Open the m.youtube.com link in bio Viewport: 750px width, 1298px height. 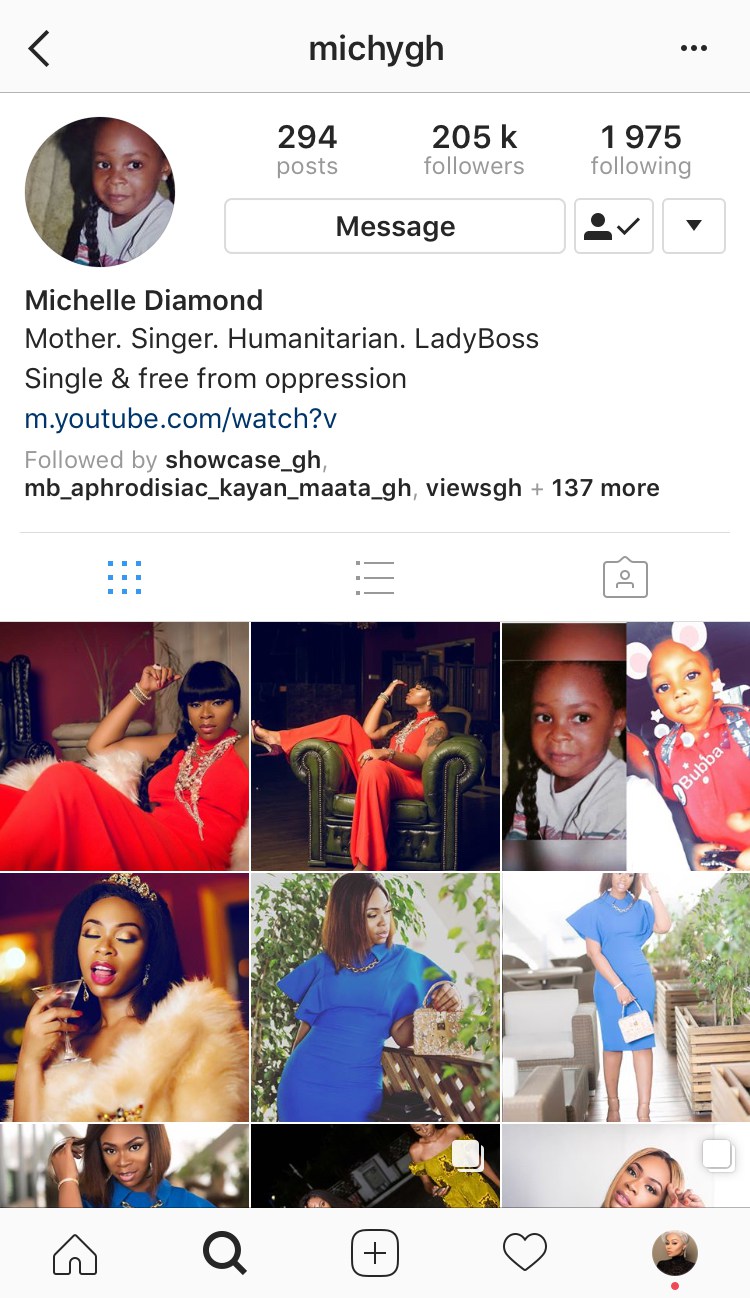click(181, 419)
